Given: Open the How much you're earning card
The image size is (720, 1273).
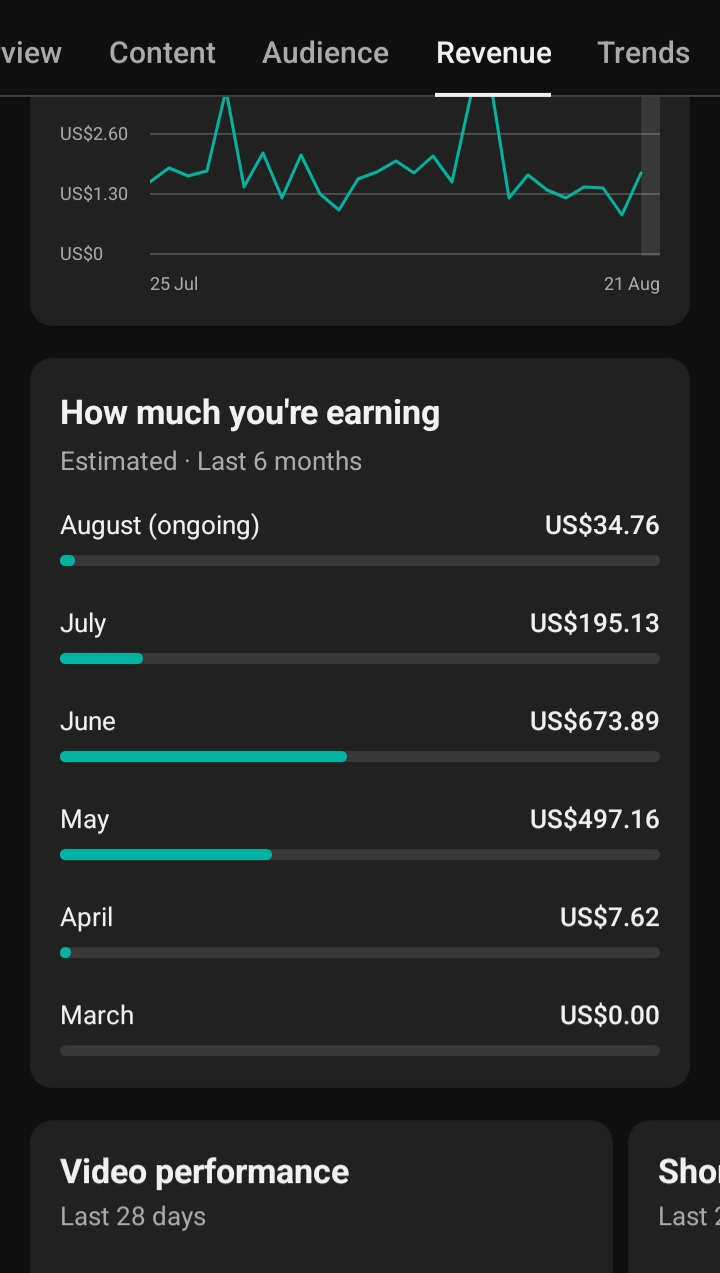Looking at the screenshot, I should pos(360,723).
